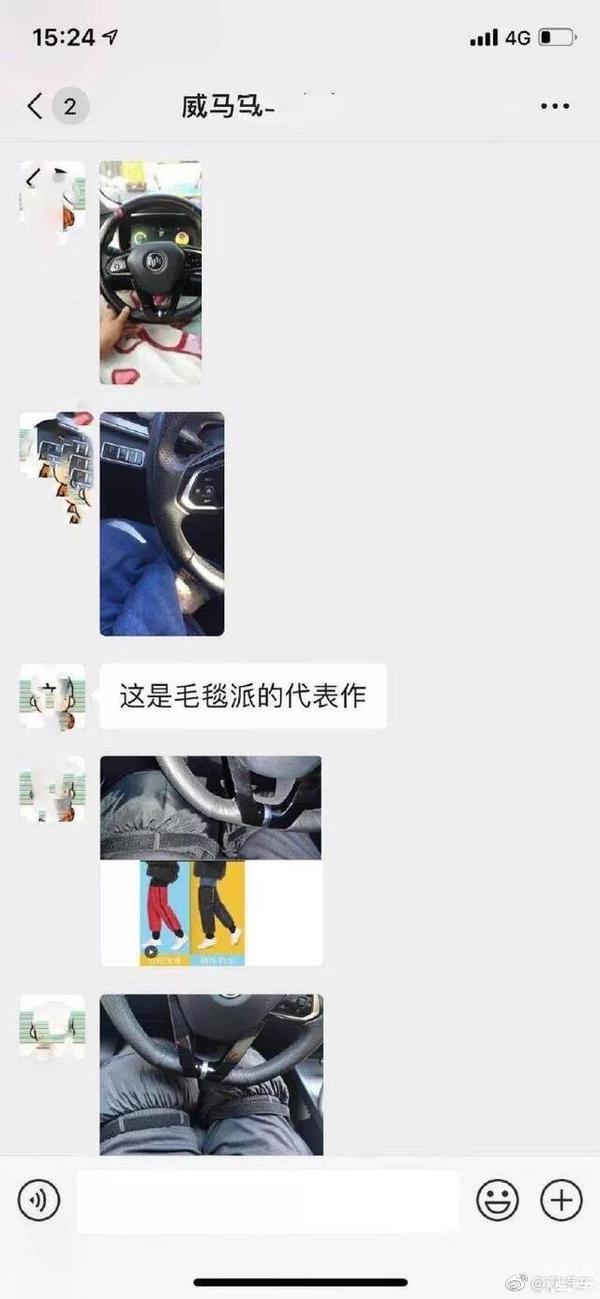This screenshot has width=600, height=1299.
Task: Open the plus attachments menu
Action: click(561, 1200)
